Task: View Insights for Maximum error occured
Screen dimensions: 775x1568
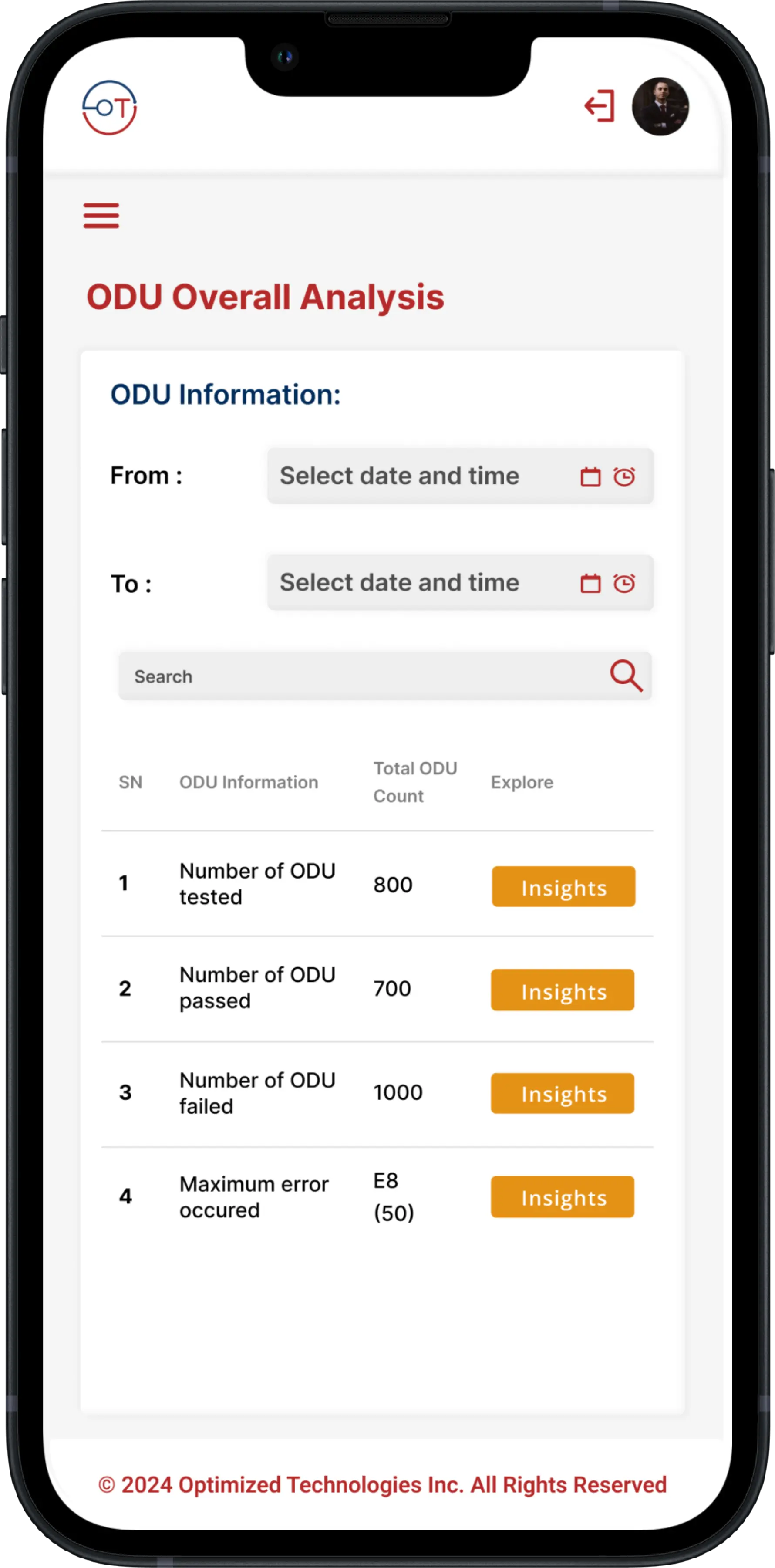Action: [x=562, y=1197]
